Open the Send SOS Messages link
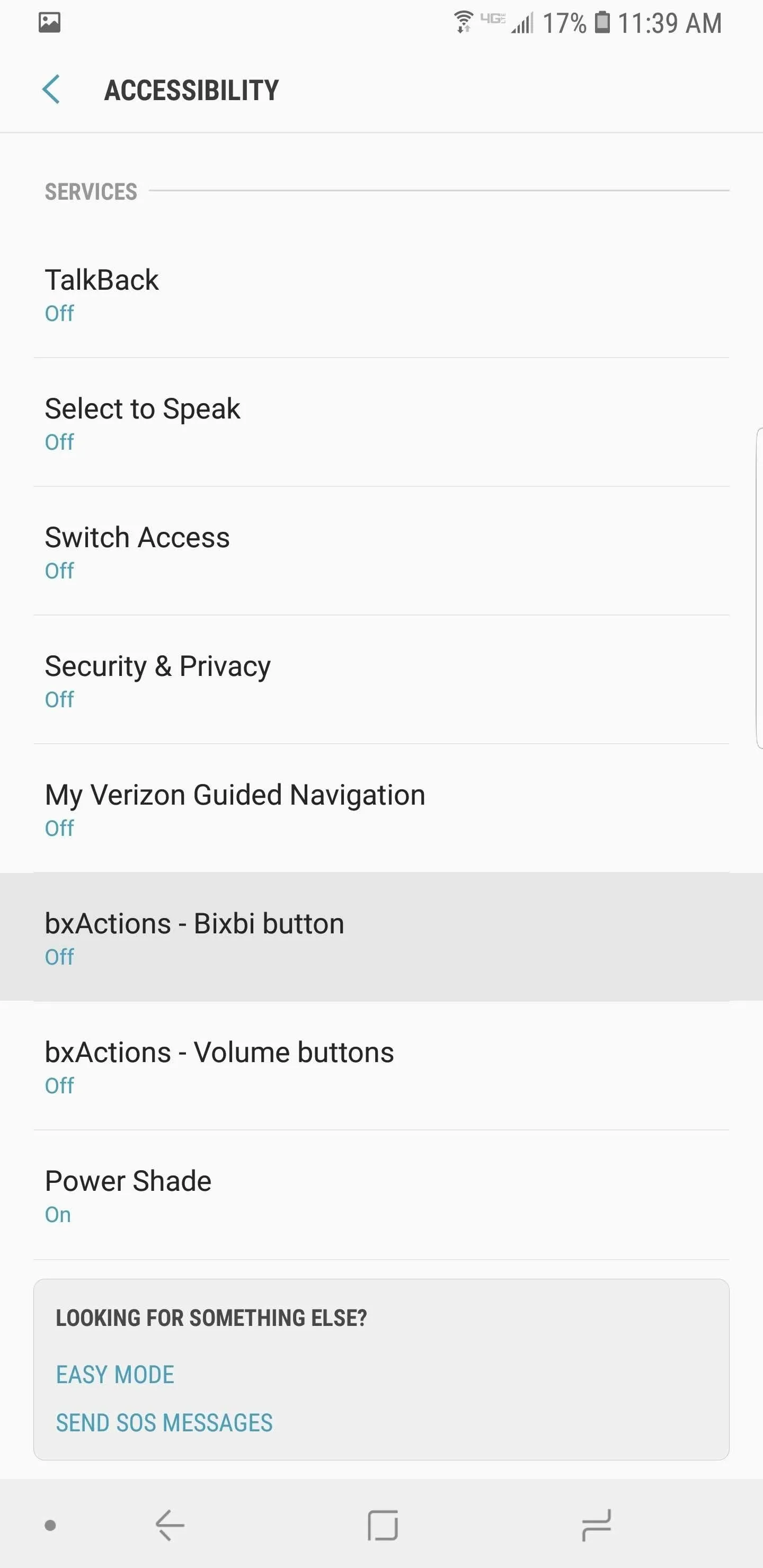 point(164,1422)
